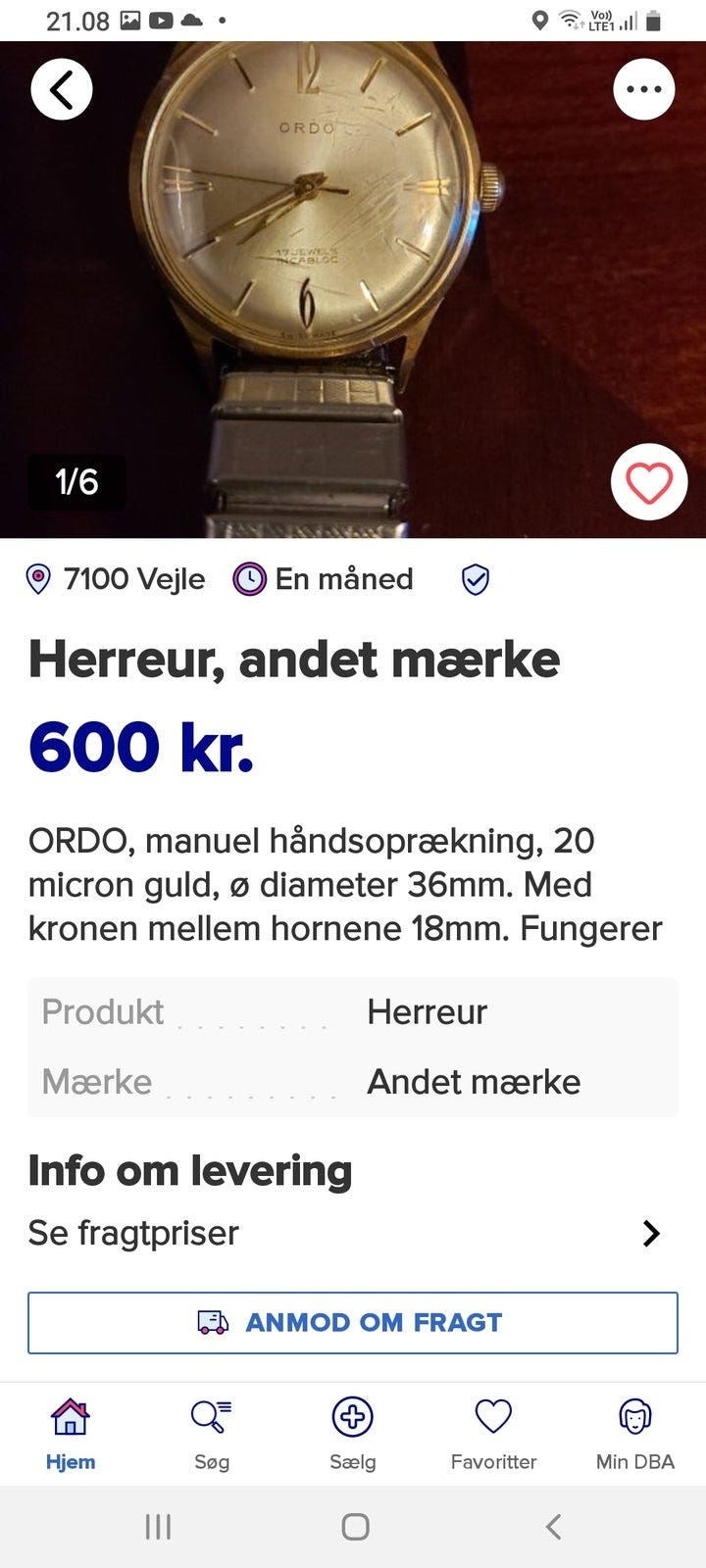Open the three-dot options menu
This screenshot has width=706, height=1568.
pos(644,88)
